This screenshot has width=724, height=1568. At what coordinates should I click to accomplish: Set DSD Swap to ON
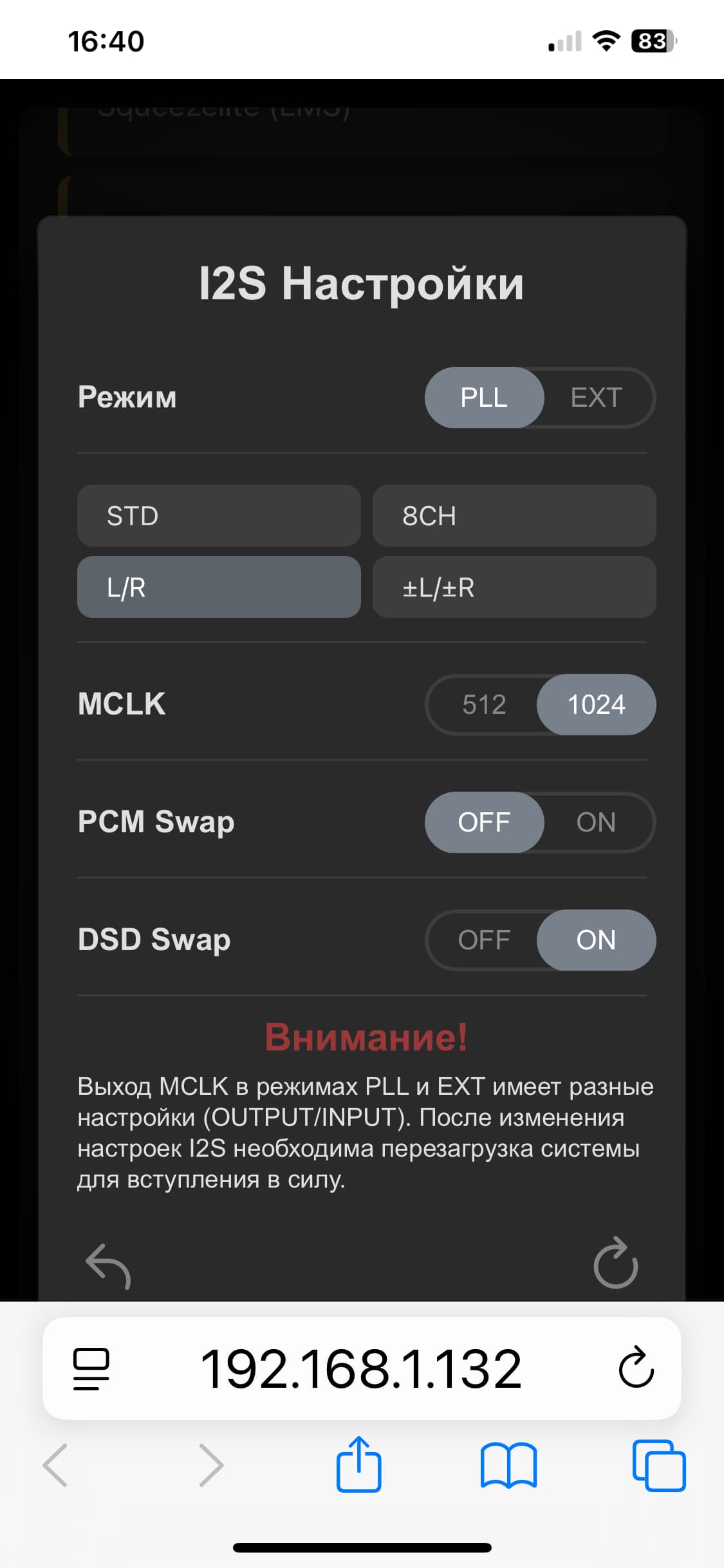597,940
